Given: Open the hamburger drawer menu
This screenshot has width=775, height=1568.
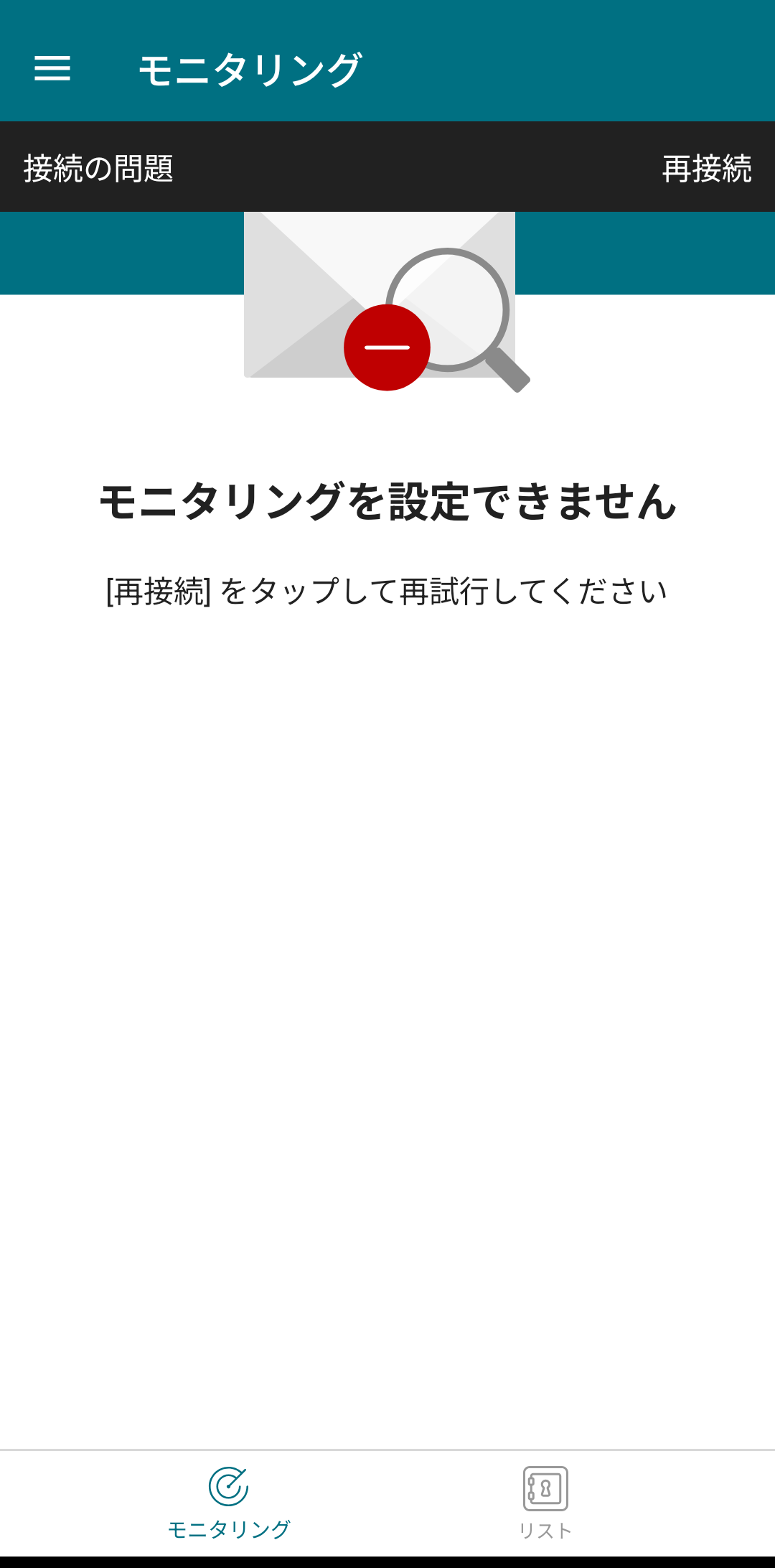Looking at the screenshot, I should (x=52, y=68).
